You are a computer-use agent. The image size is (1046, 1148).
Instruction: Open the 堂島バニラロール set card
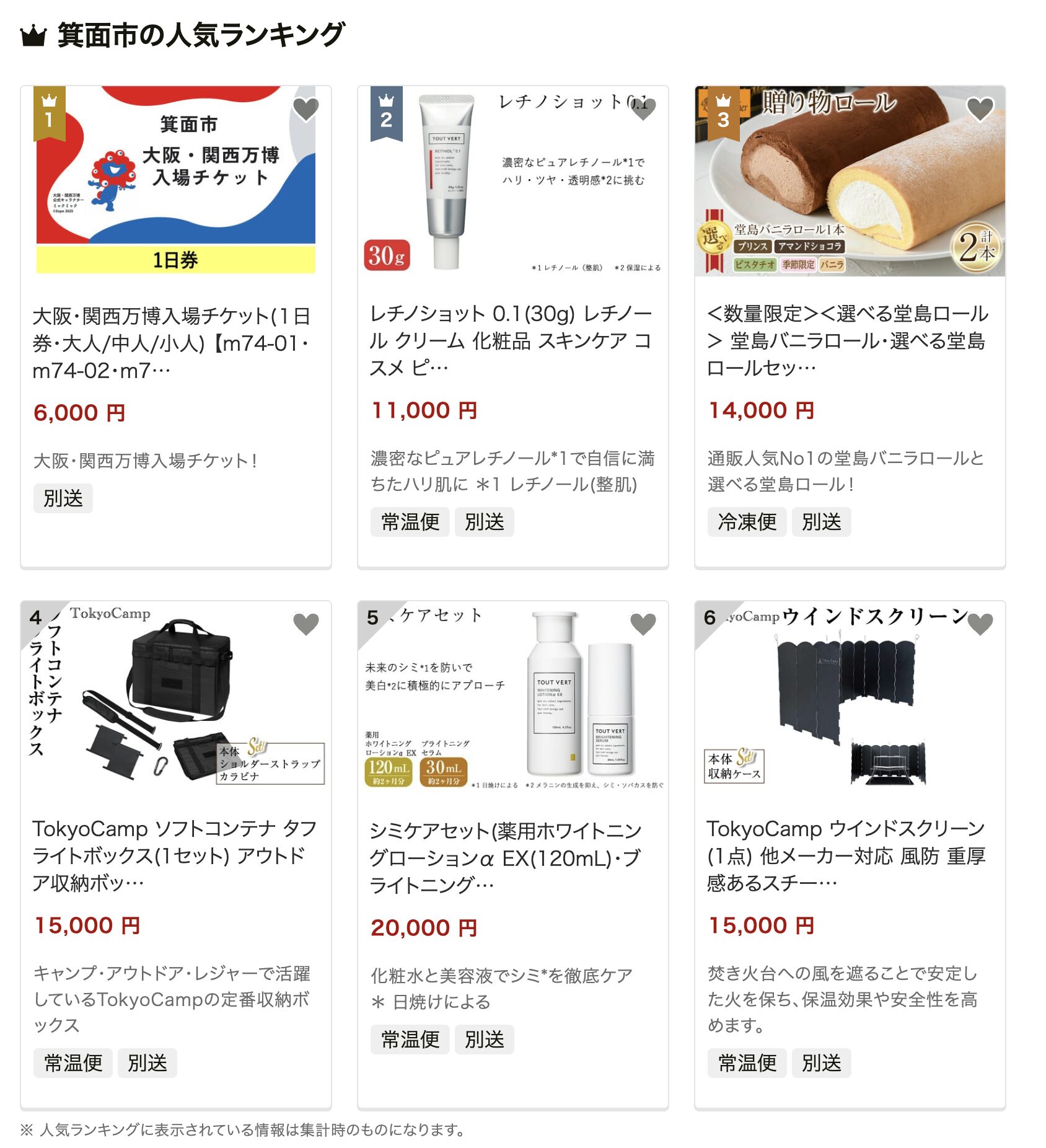(x=849, y=340)
